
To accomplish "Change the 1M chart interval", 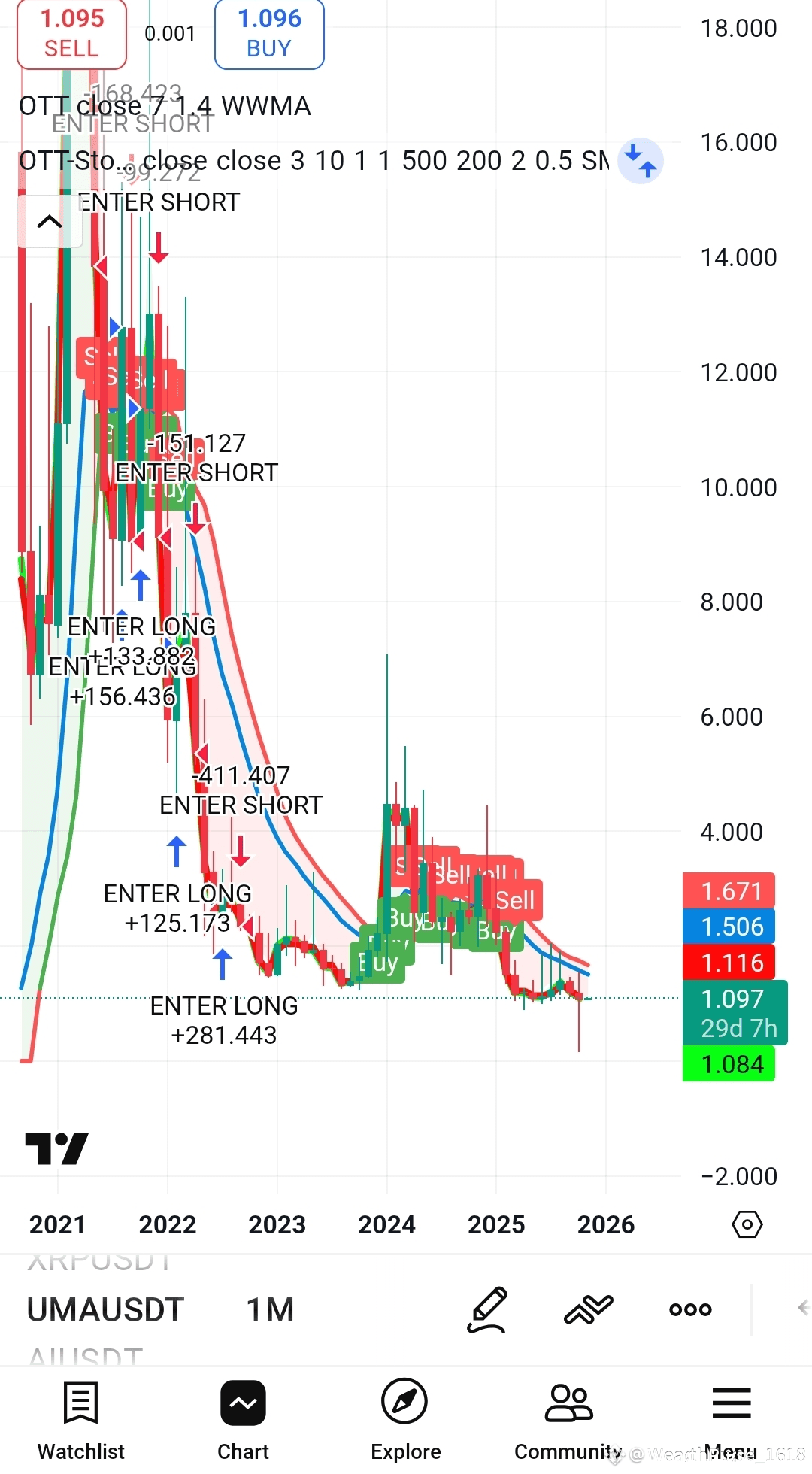I will (x=271, y=1310).
